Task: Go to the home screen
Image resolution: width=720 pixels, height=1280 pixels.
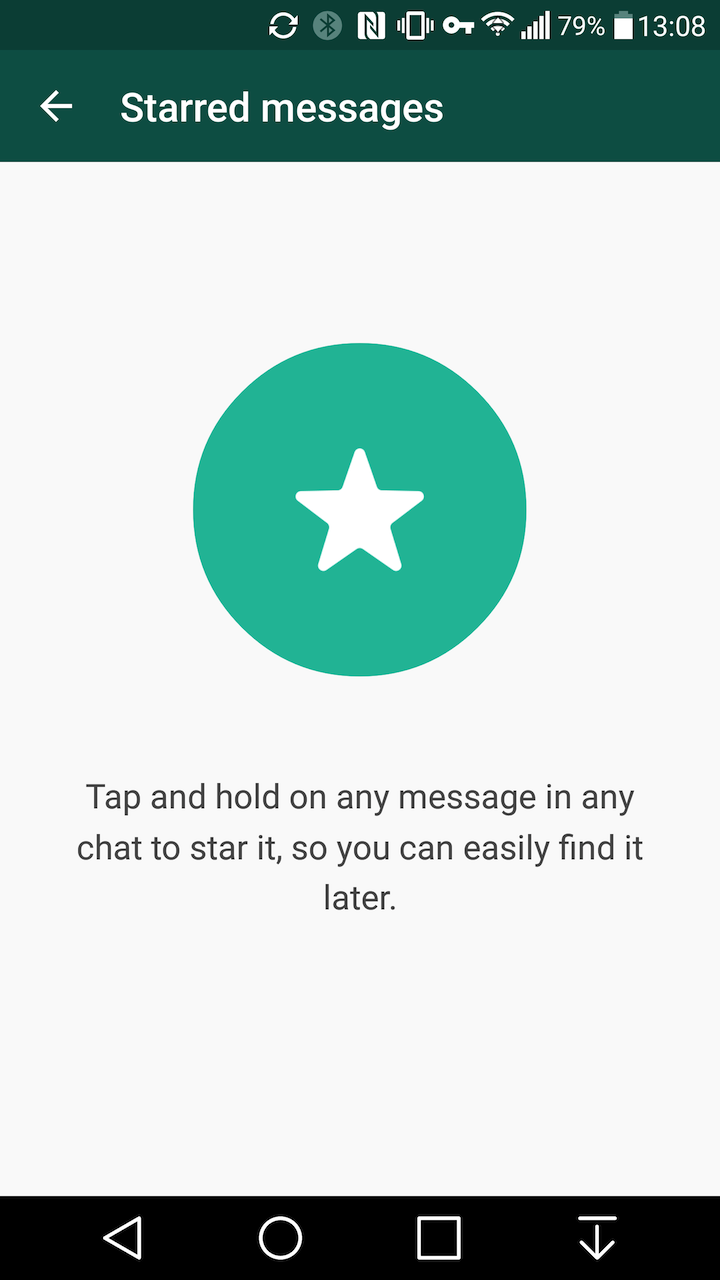Action: 280,1237
